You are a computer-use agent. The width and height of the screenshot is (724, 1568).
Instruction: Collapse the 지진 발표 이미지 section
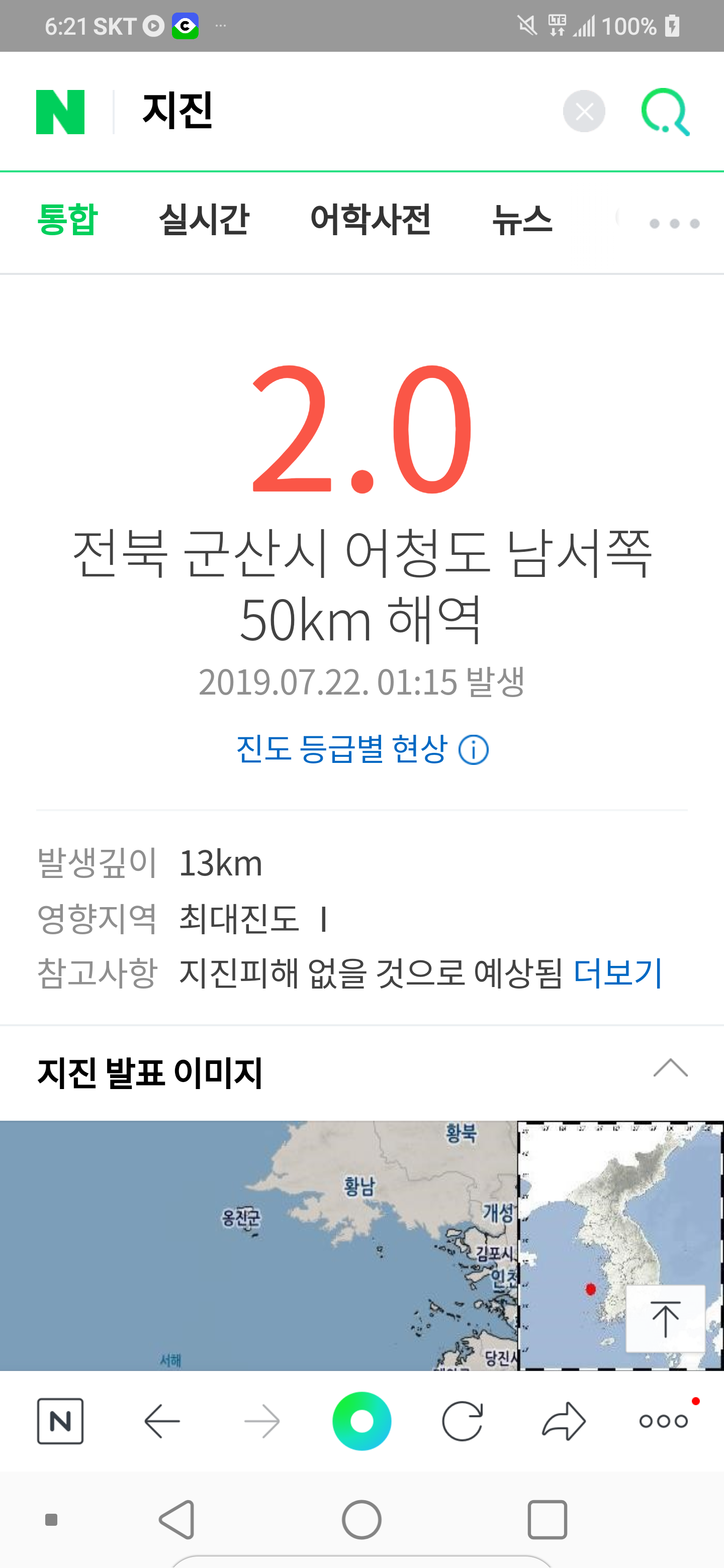point(670,1068)
